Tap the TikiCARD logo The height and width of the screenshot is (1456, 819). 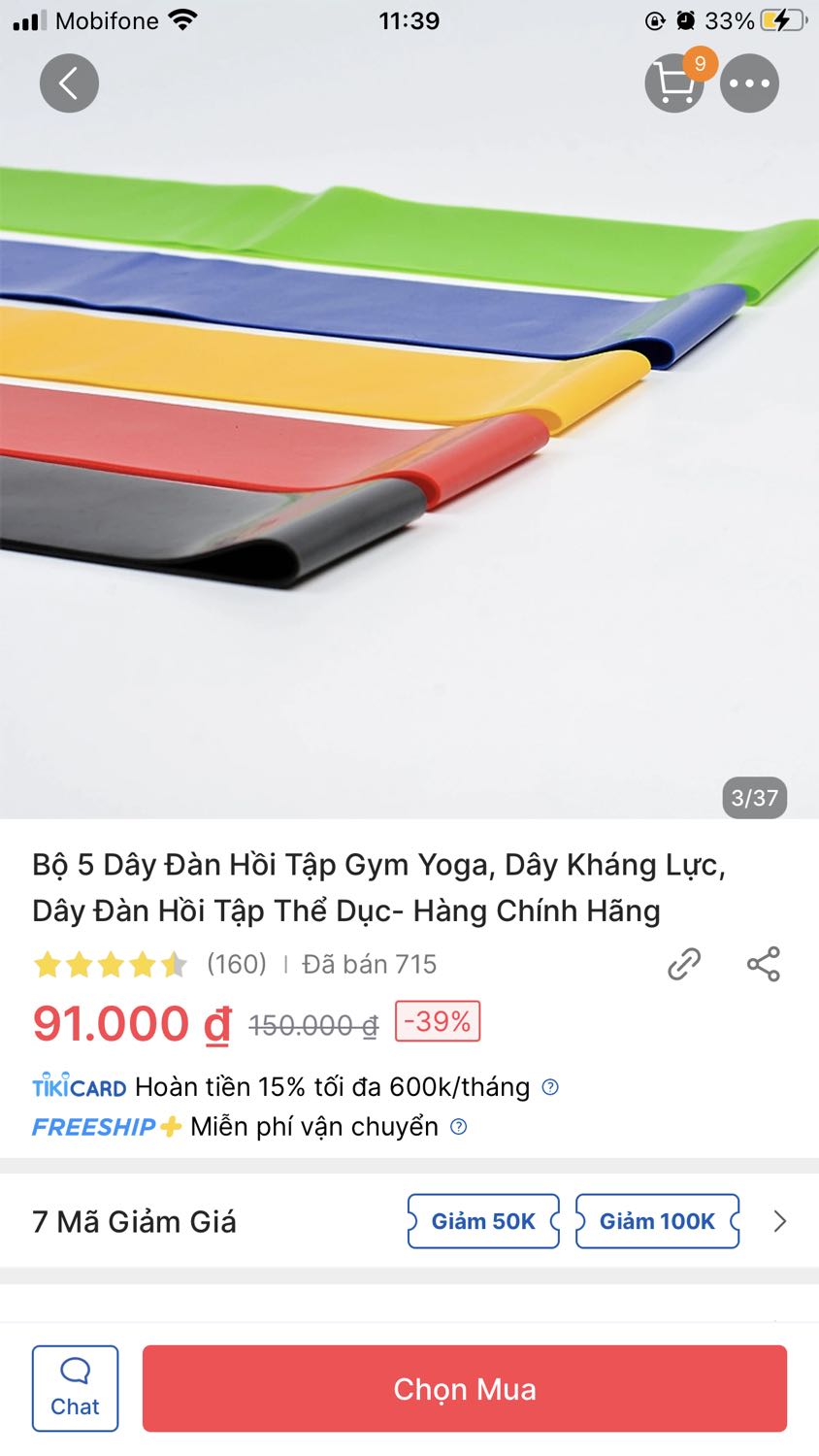(x=79, y=1086)
